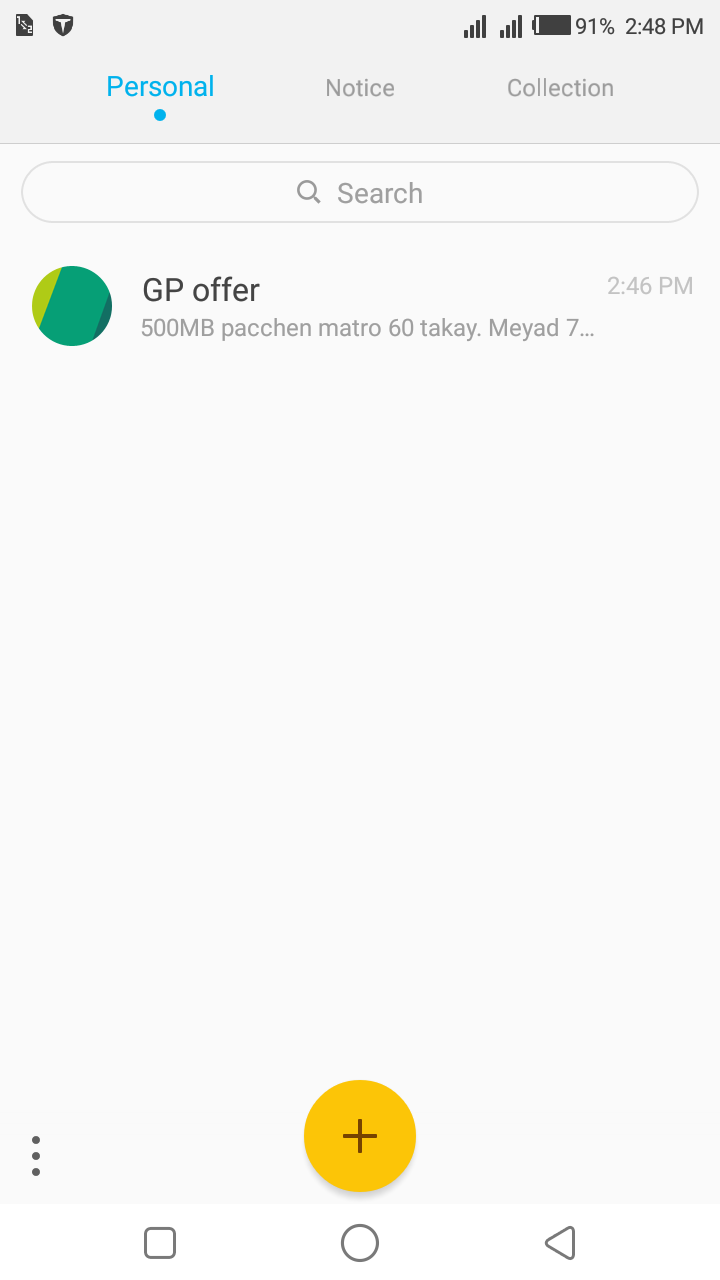Open recent apps
Screen dimensions: 720x1280
coord(160,1243)
